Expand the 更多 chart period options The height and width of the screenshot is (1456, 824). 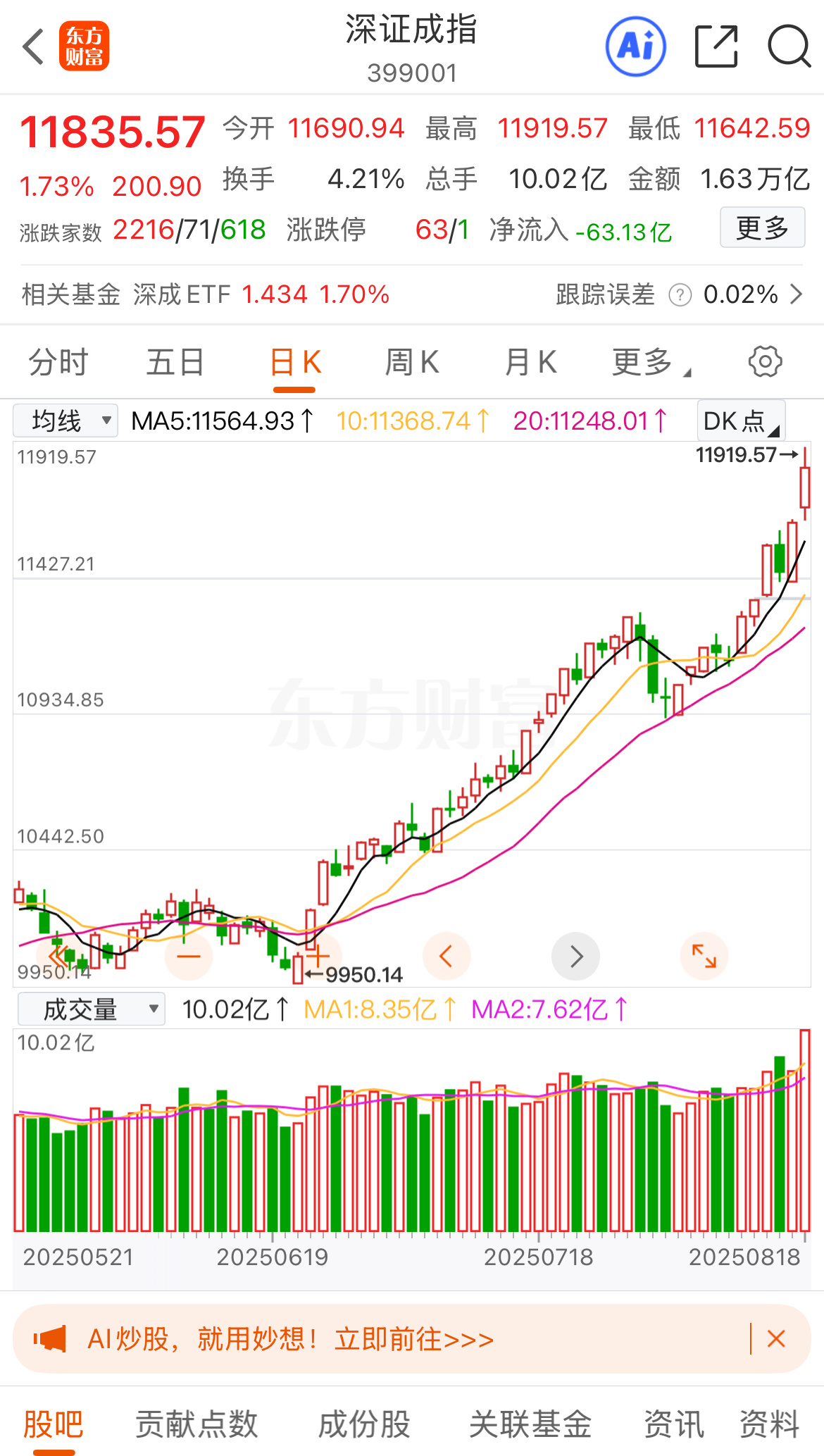coord(649,363)
